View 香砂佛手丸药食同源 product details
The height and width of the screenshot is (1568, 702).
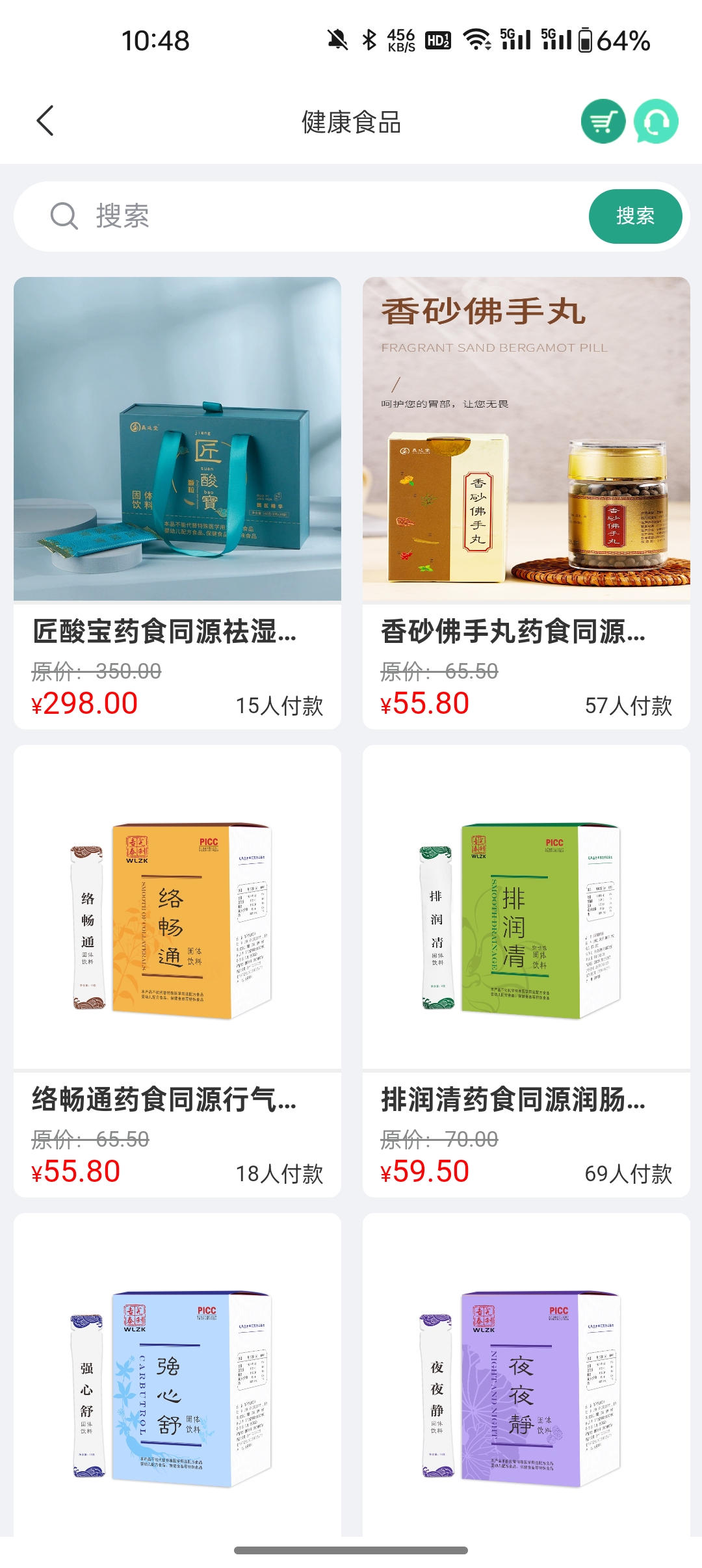pyautogui.click(x=526, y=503)
